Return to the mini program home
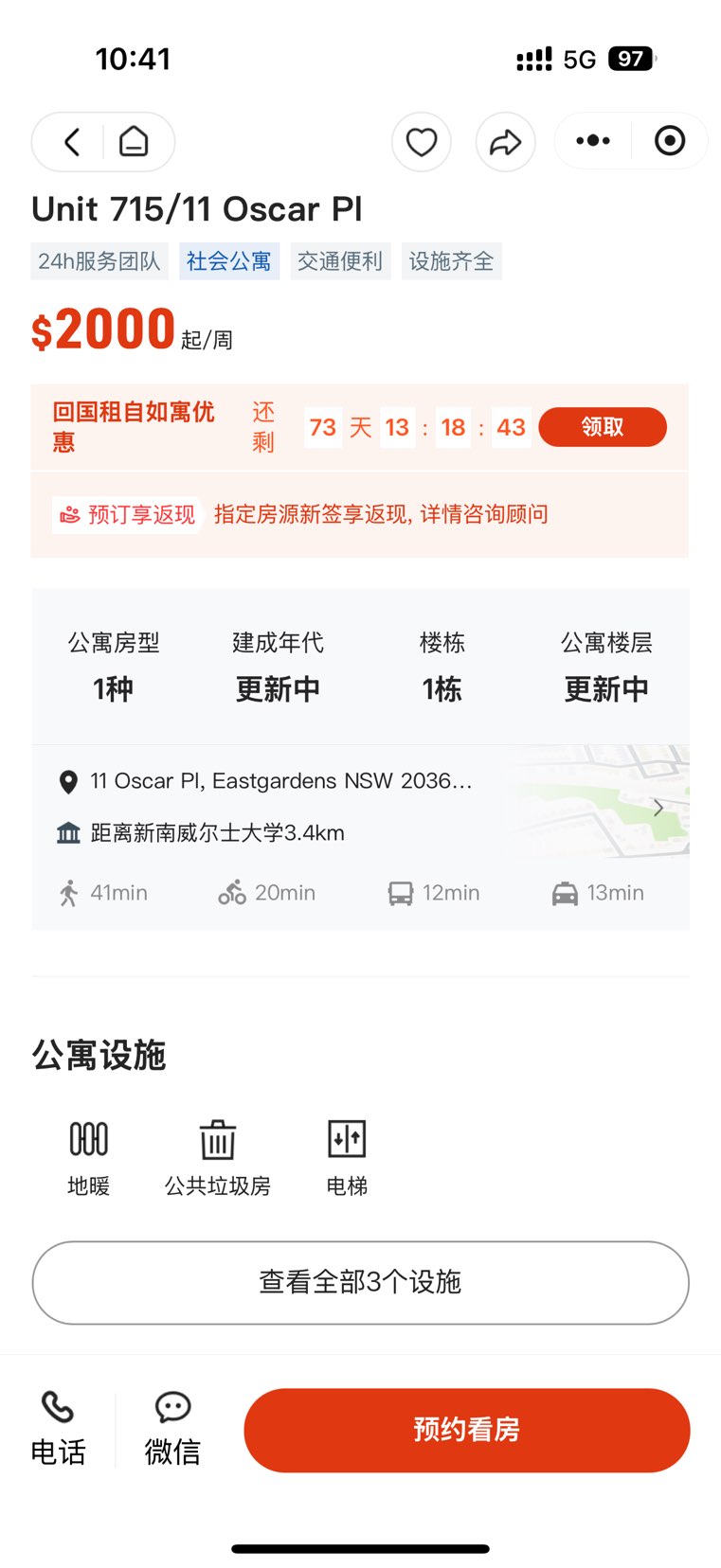Screen dimensions: 721x1568 134,142
